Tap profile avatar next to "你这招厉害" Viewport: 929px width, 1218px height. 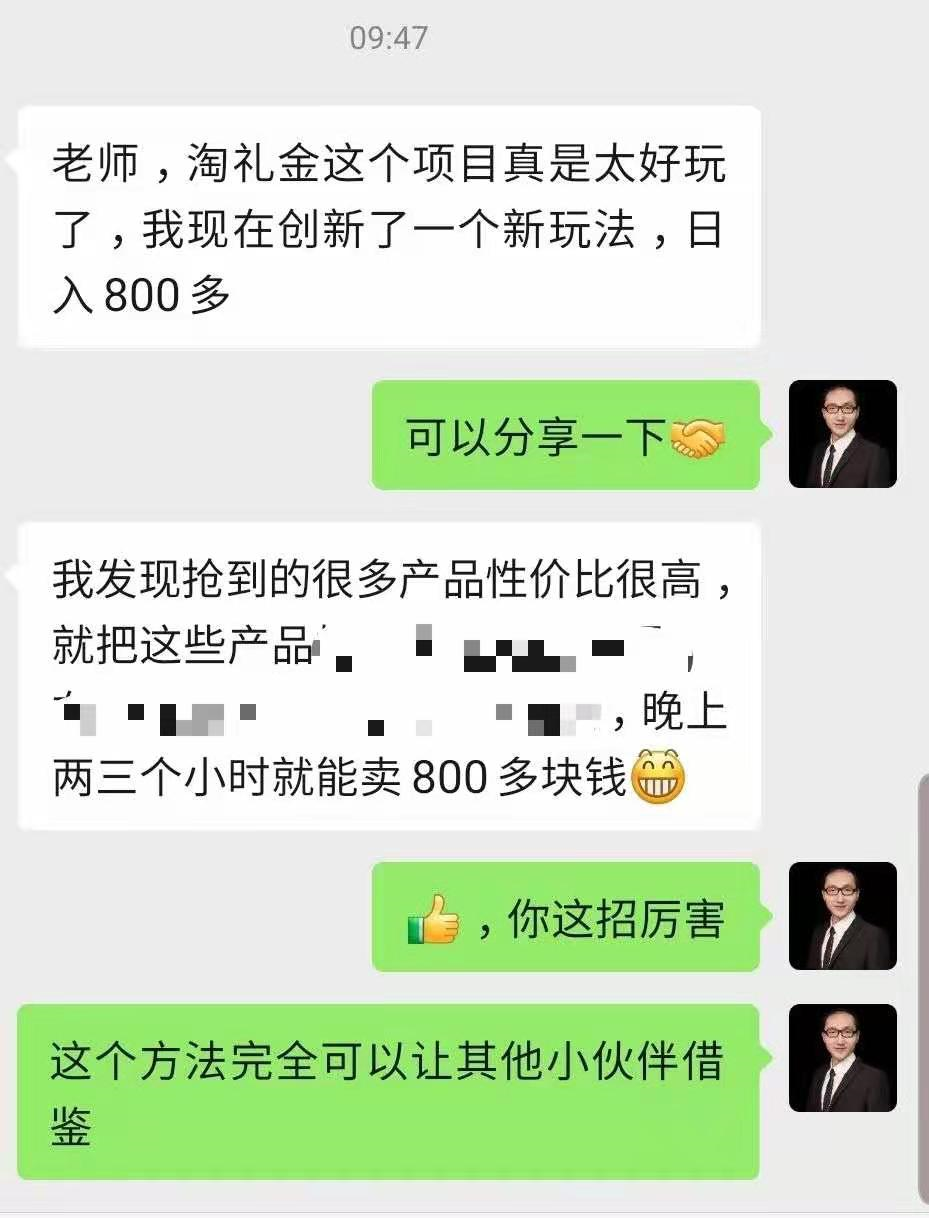click(x=842, y=916)
